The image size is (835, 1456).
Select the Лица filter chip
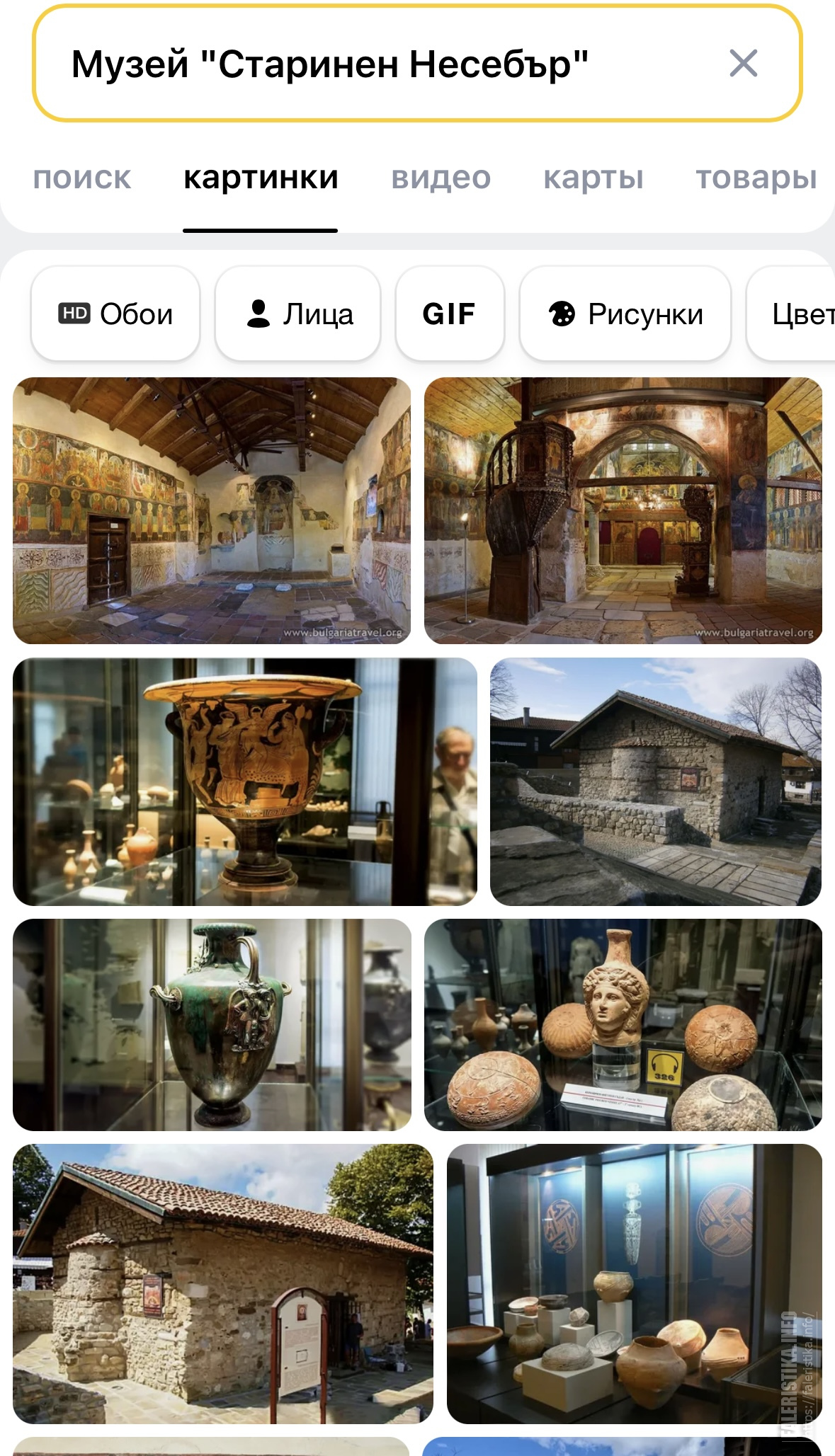click(x=298, y=314)
